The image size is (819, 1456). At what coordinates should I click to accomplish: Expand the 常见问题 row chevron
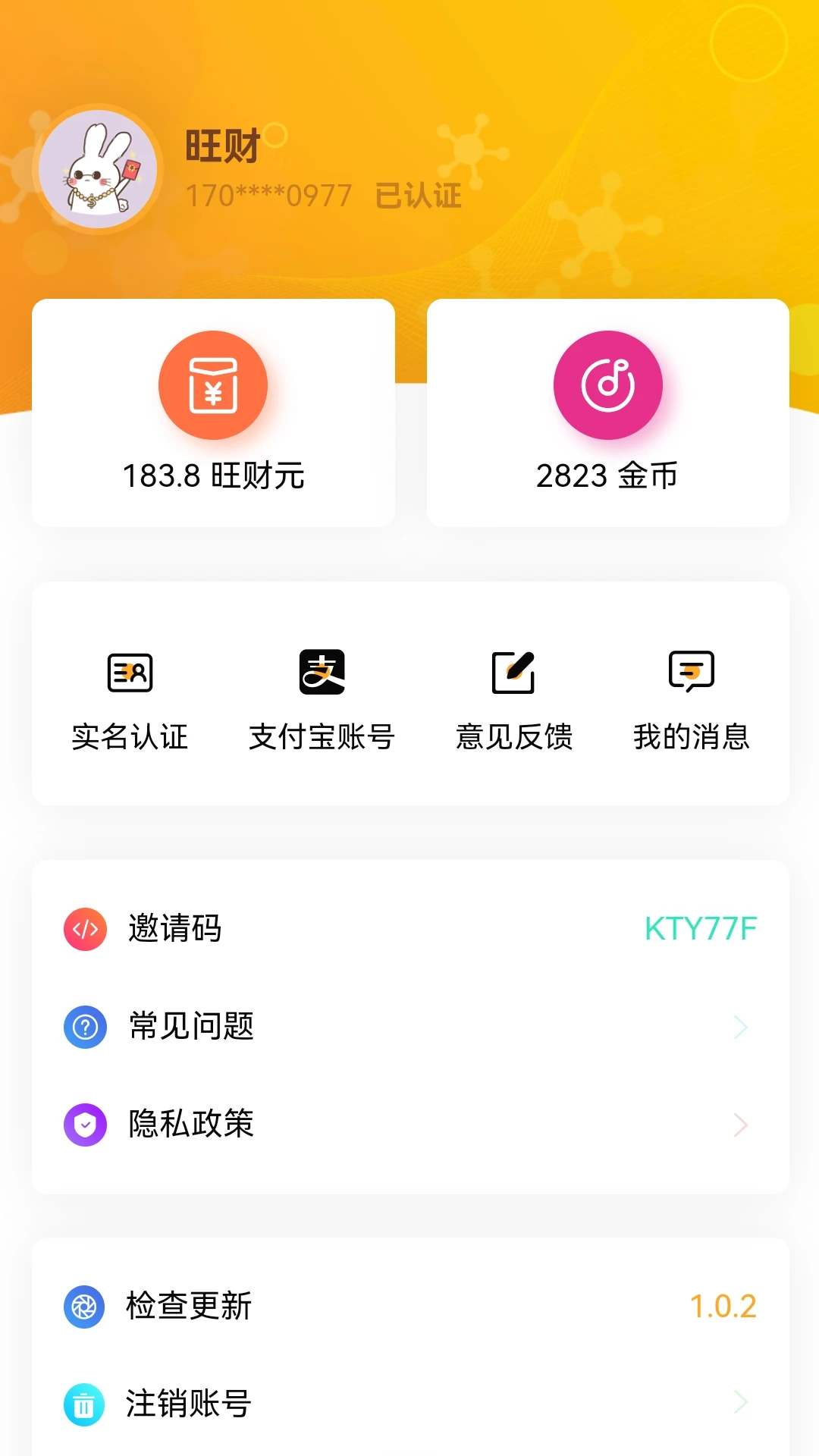pos(739,1028)
